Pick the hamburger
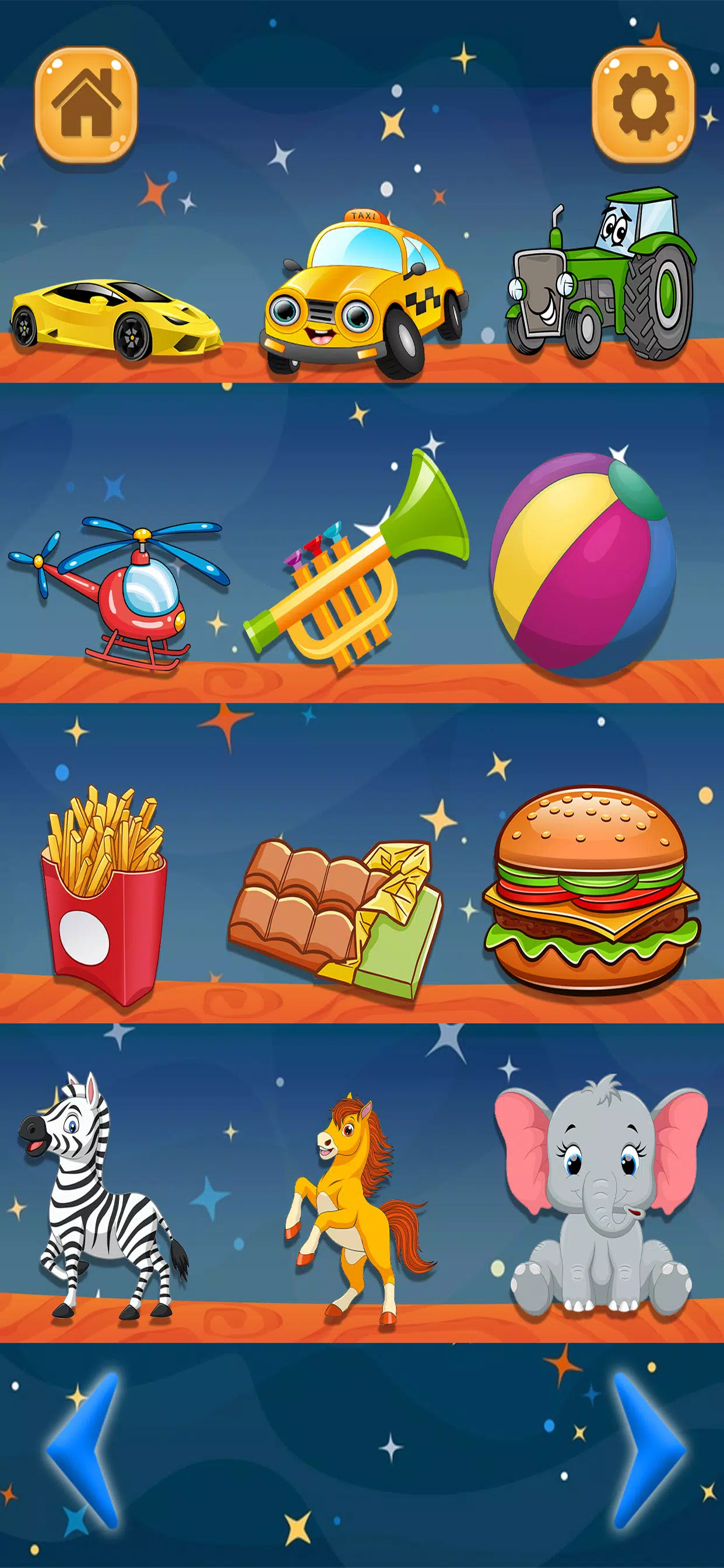This screenshot has height=1568, width=724. [x=591, y=886]
